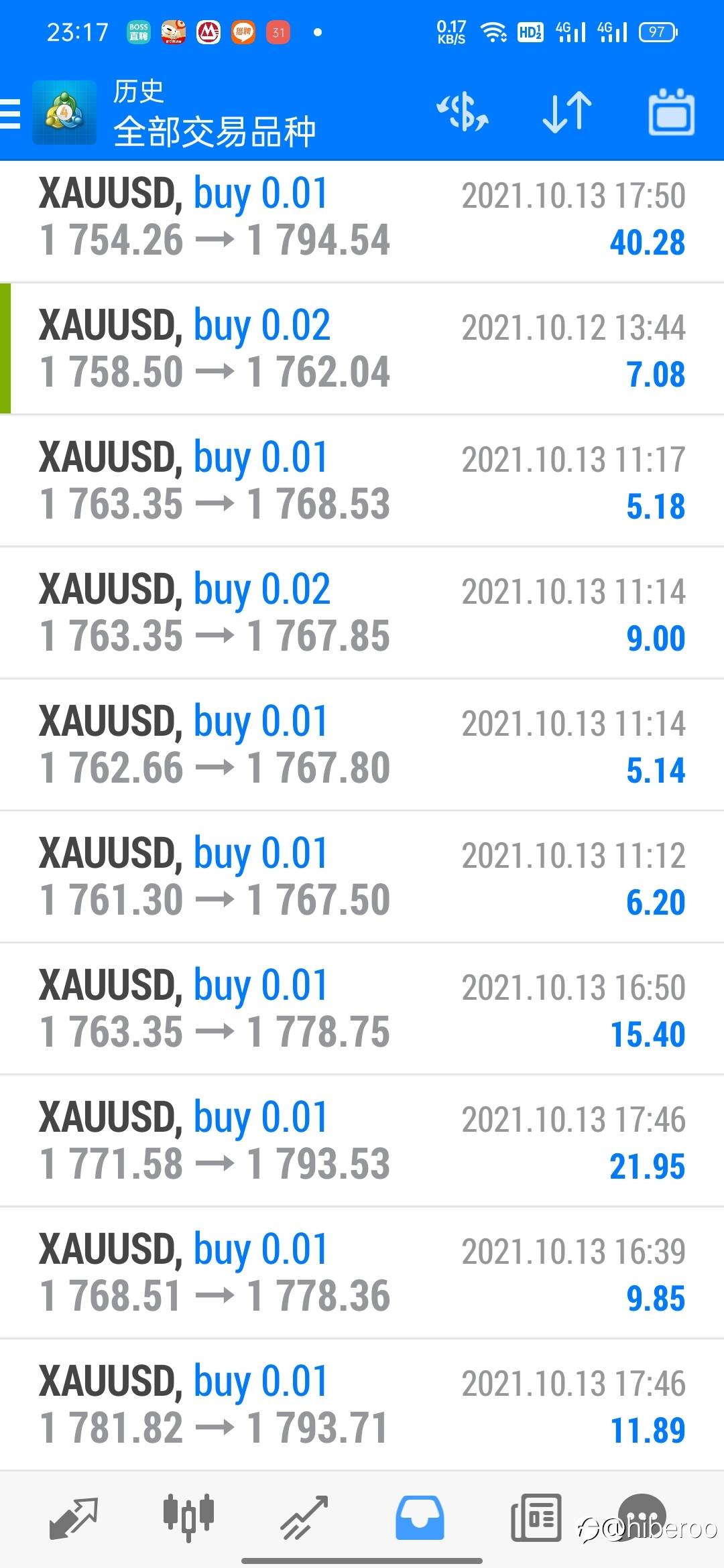Screen dimensions: 724x1568
Task: Open the trade with profit 6.20
Action: click(x=362, y=876)
